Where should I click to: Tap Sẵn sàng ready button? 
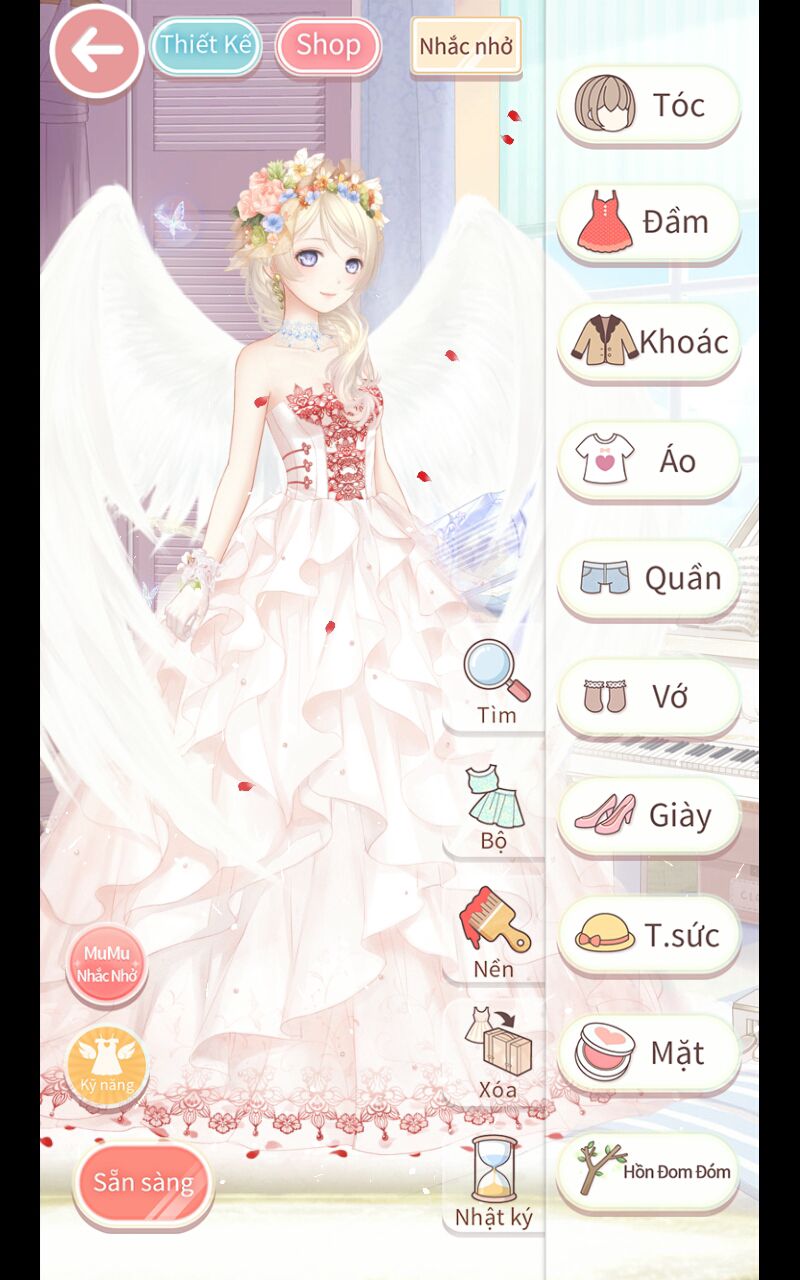point(143,1183)
